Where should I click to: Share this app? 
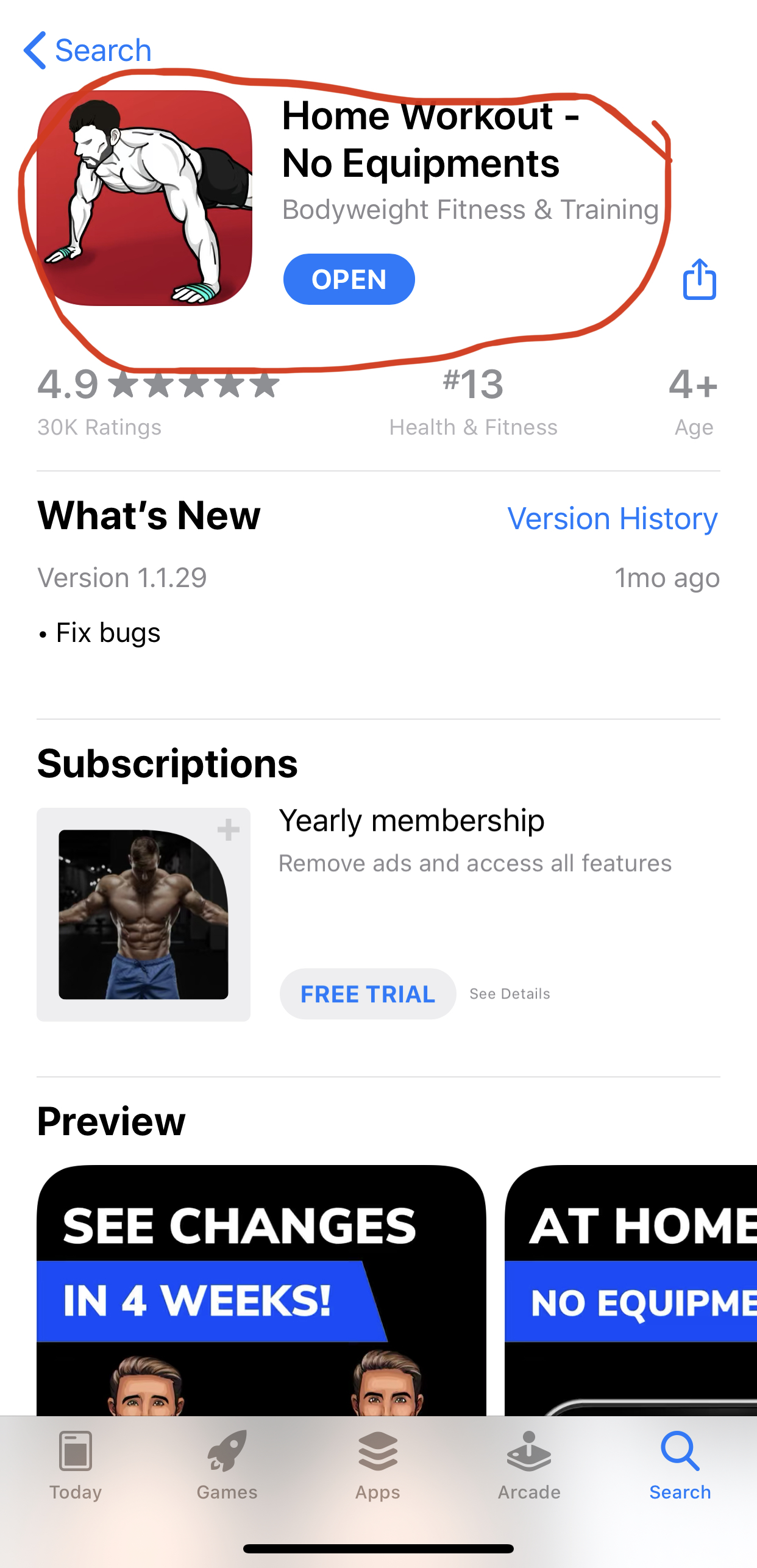click(x=699, y=279)
